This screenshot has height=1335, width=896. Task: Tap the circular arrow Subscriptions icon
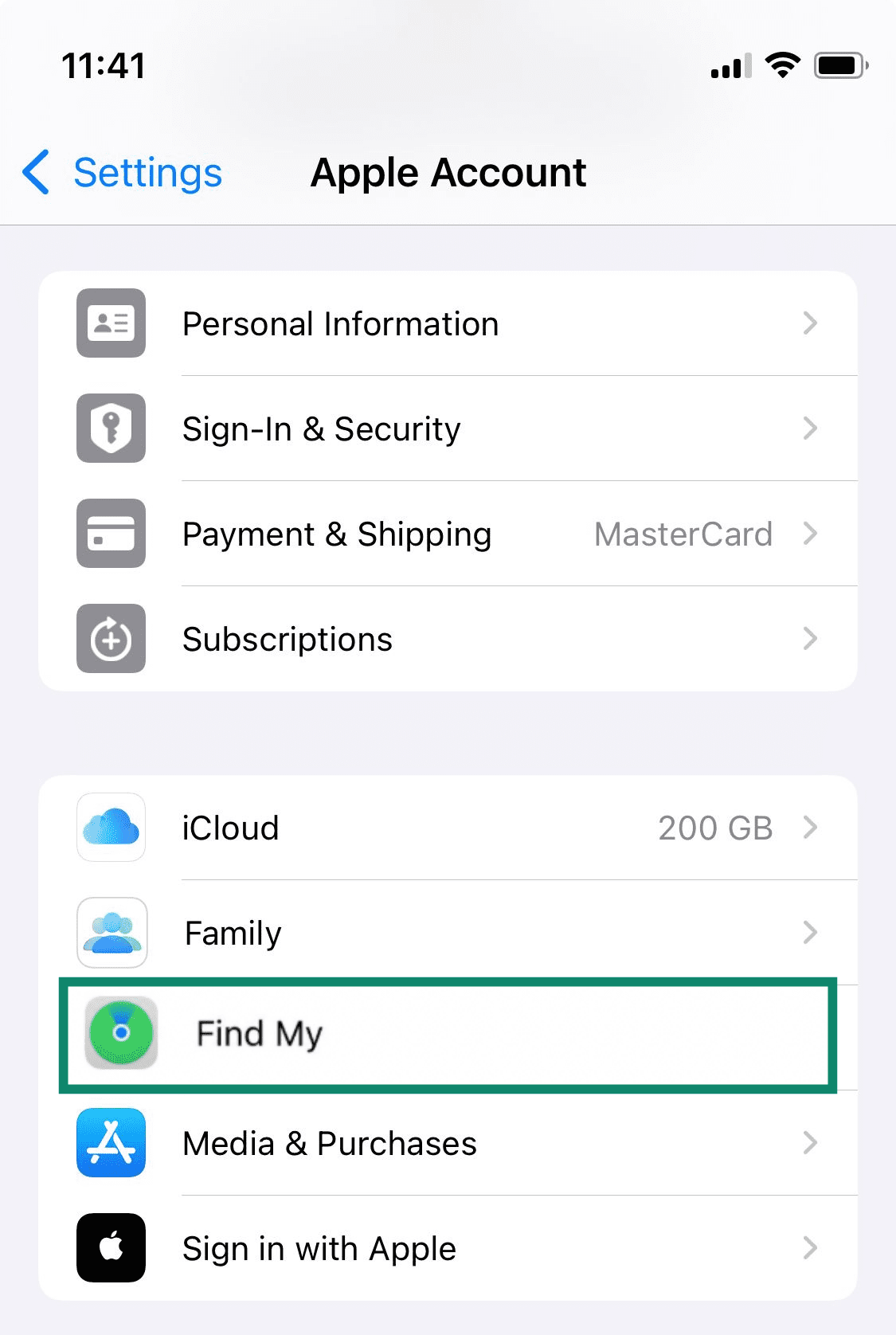110,639
